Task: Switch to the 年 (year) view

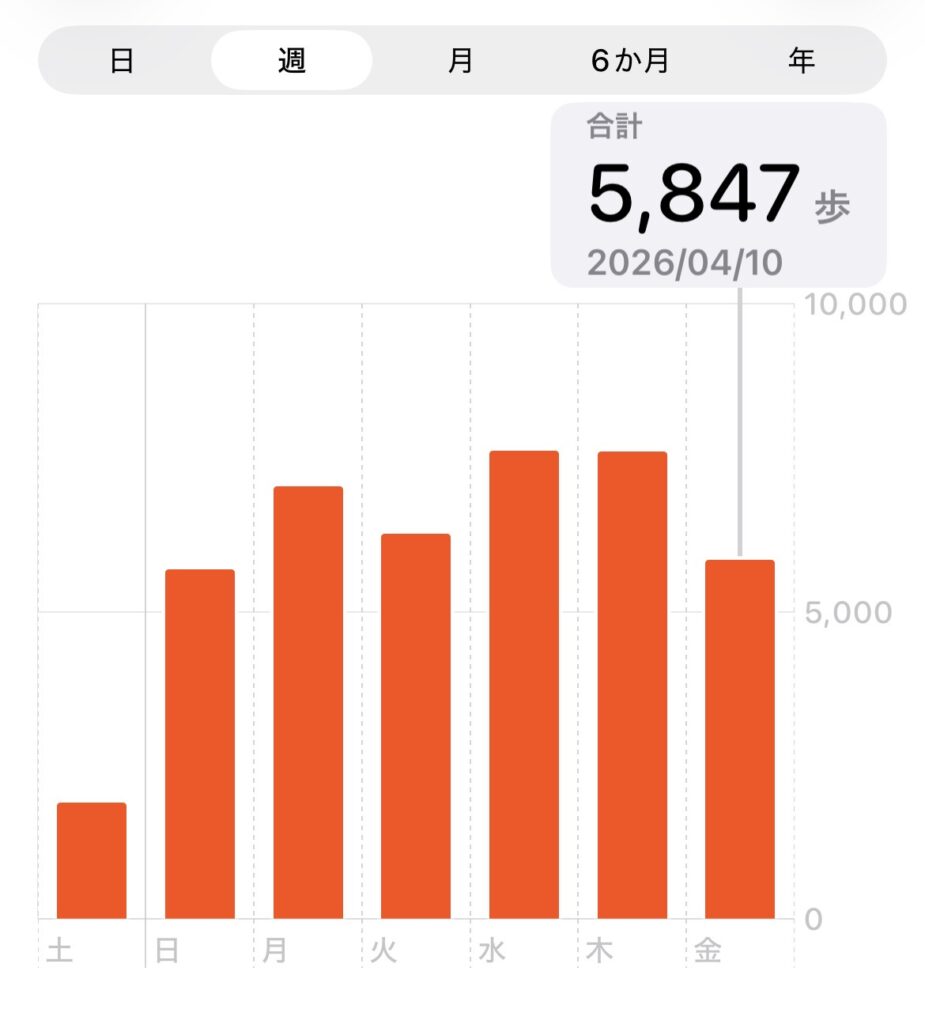Action: pos(801,61)
